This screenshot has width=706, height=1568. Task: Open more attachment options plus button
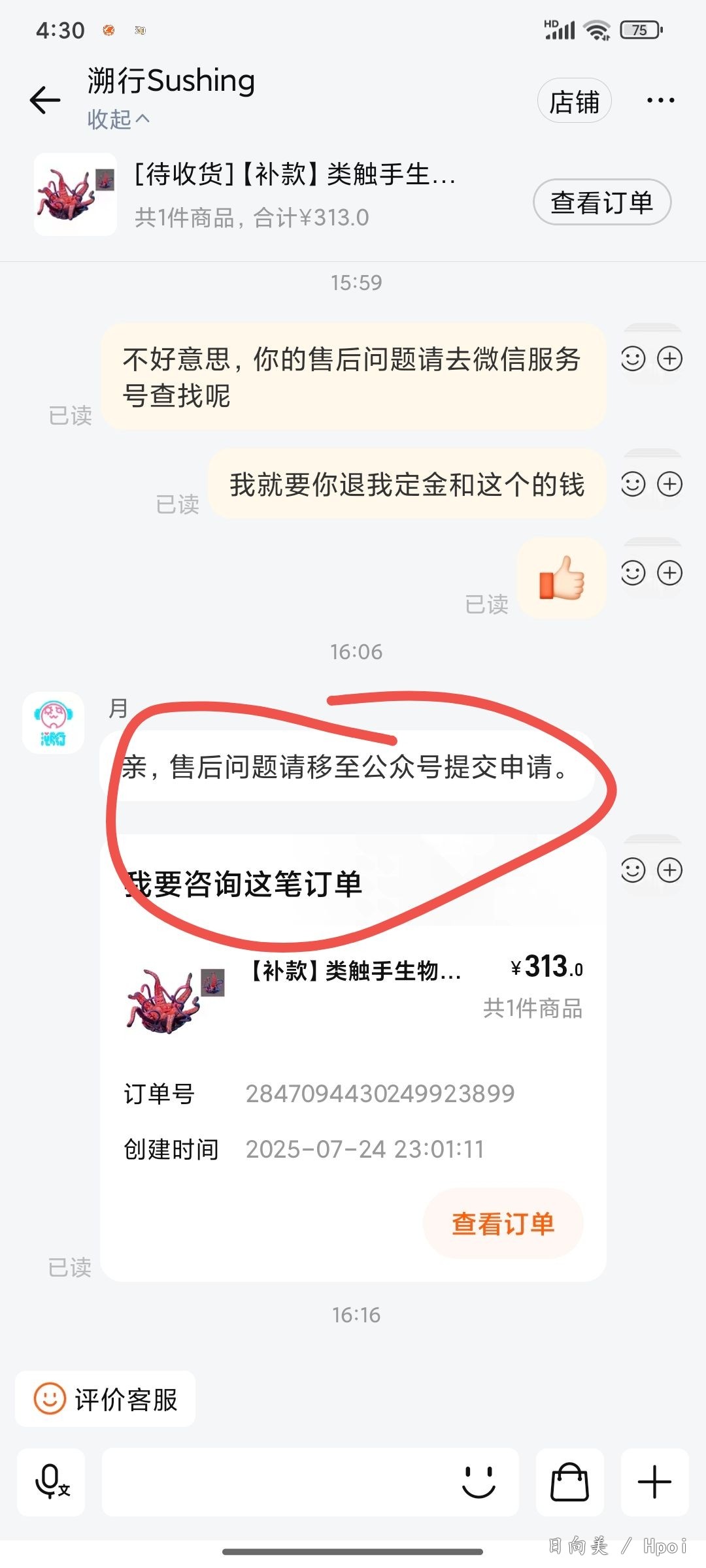(654, 1481)
